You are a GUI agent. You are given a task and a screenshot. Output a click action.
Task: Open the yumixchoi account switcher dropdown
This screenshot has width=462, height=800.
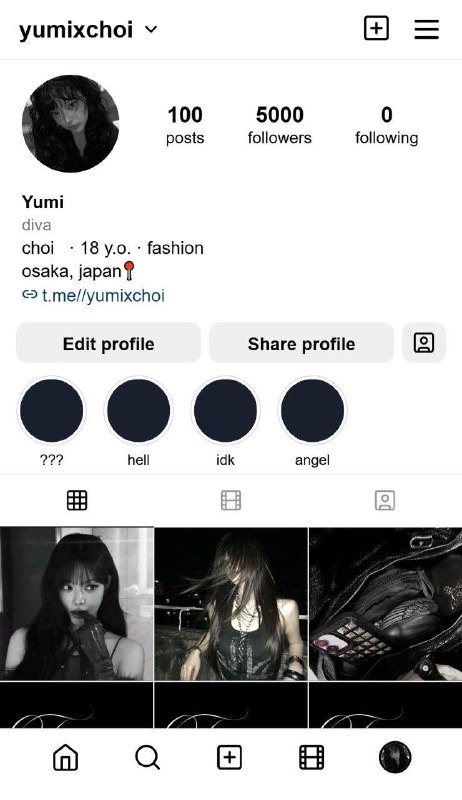[89, 30]
